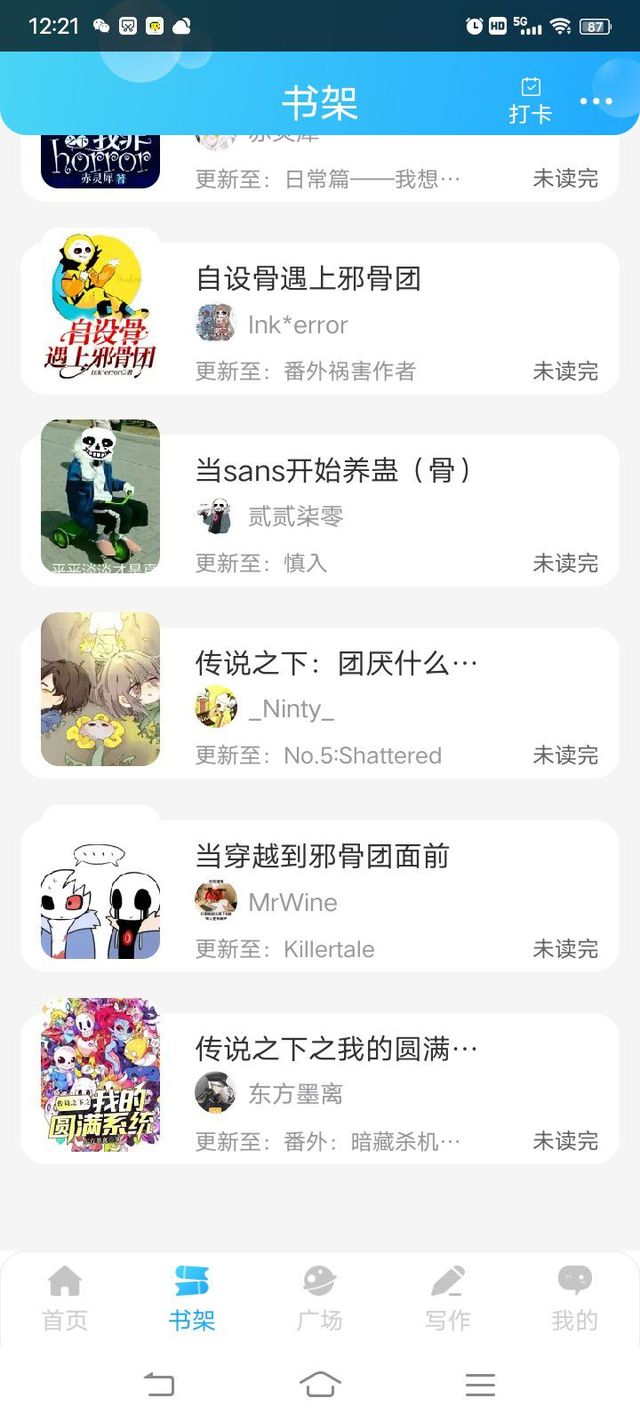The image size is (640, 1422).
Task: Open the book 当sans开始养蛊（骨）
Action: coord(320,510)
